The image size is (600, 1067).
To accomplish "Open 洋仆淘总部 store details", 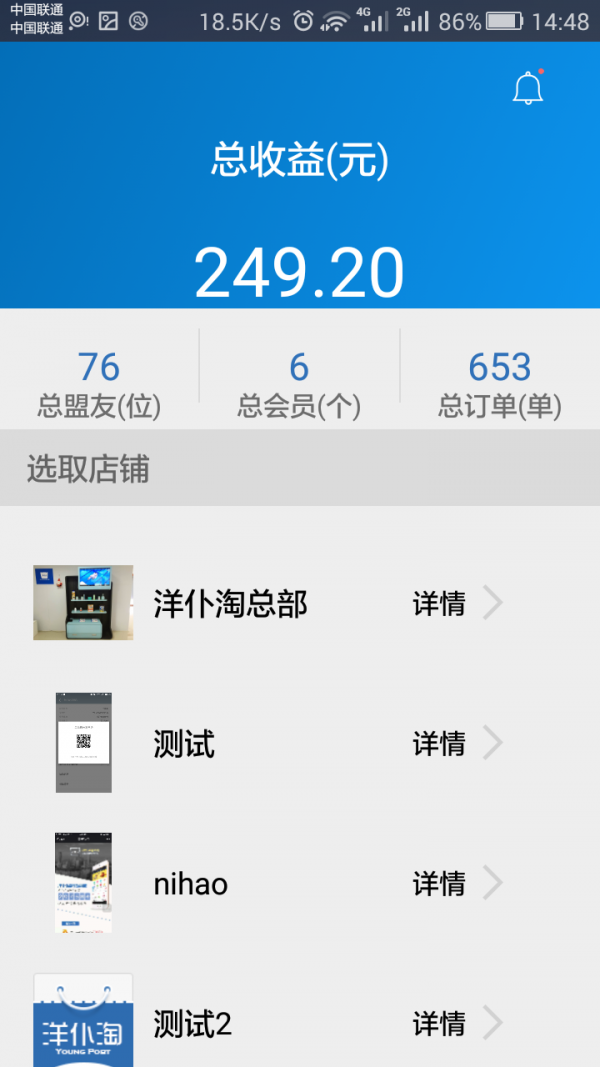I will 456,604.
